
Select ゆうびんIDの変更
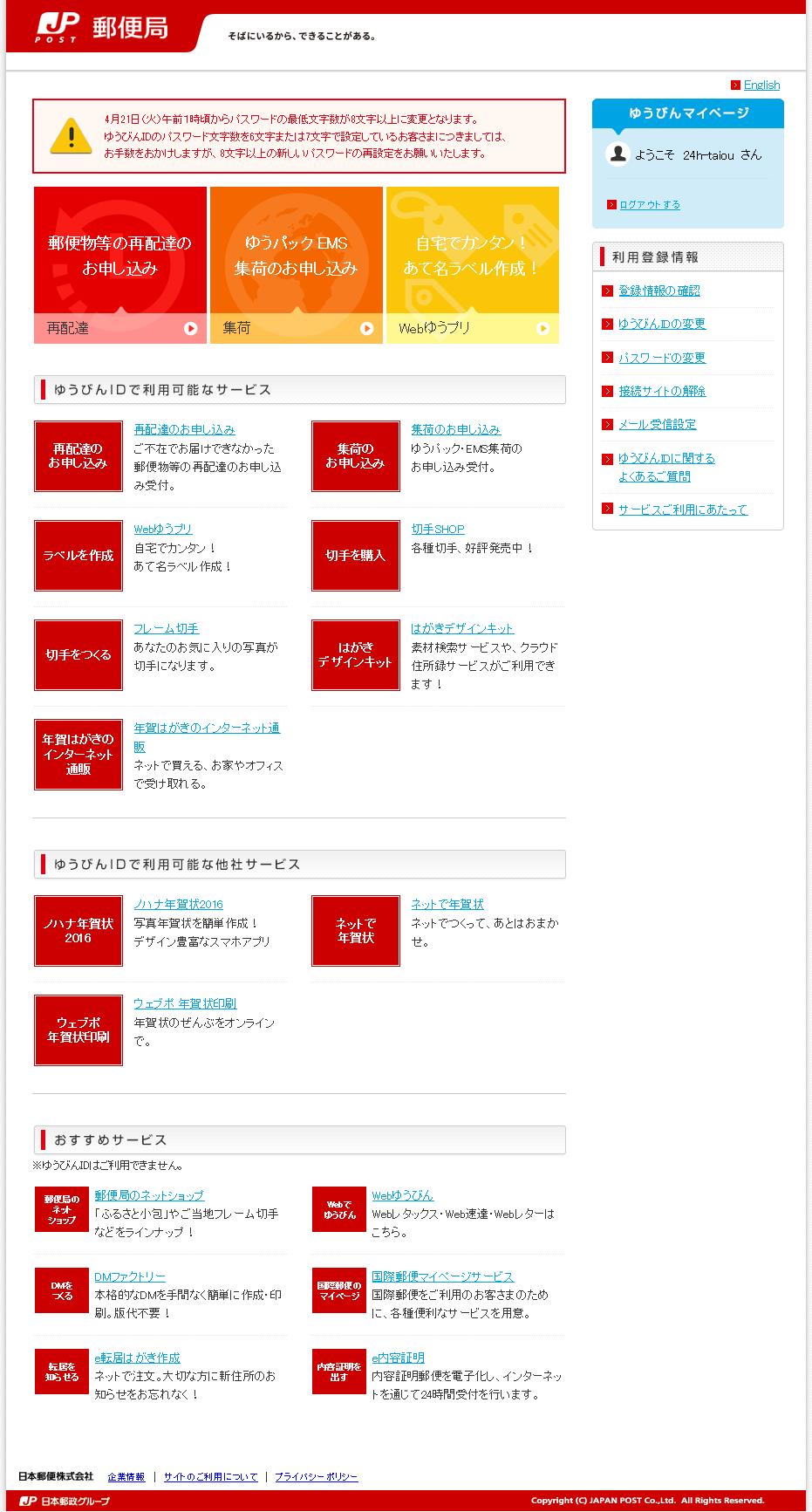662,324
